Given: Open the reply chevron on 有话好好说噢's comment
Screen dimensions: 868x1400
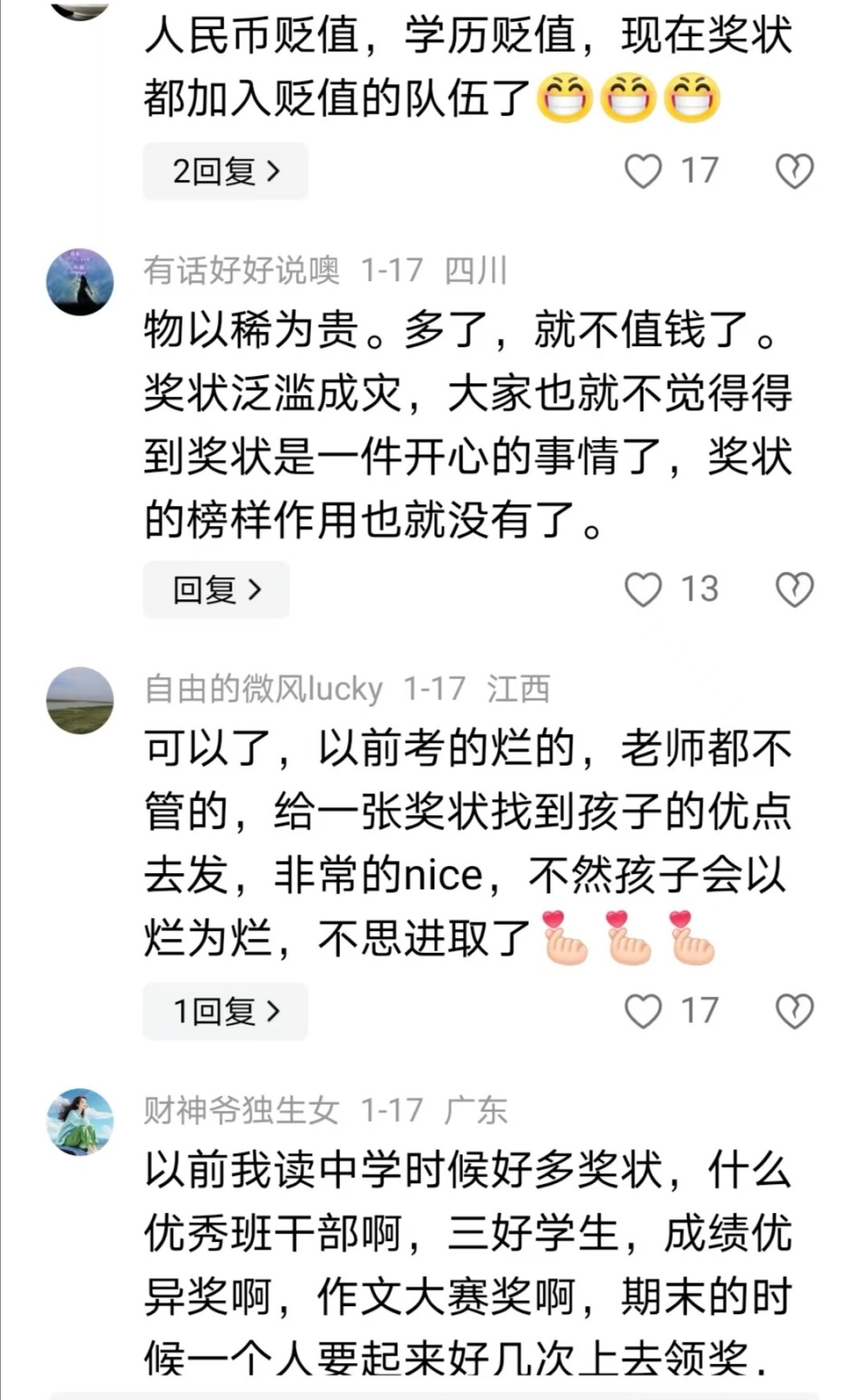Looking at the screenshot, I should [x=215, y=588].
